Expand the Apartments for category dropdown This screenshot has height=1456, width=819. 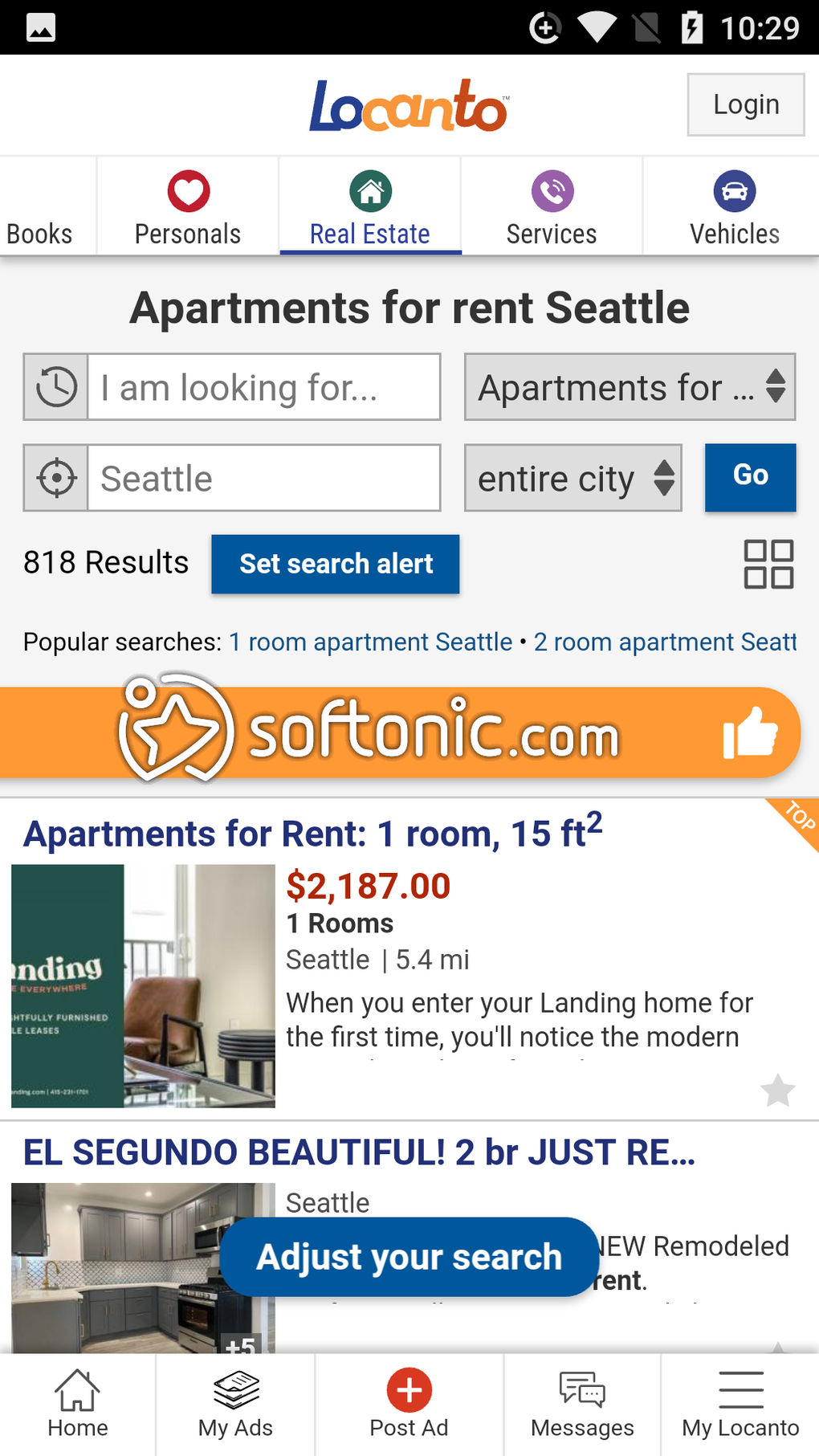pos(630,388)
